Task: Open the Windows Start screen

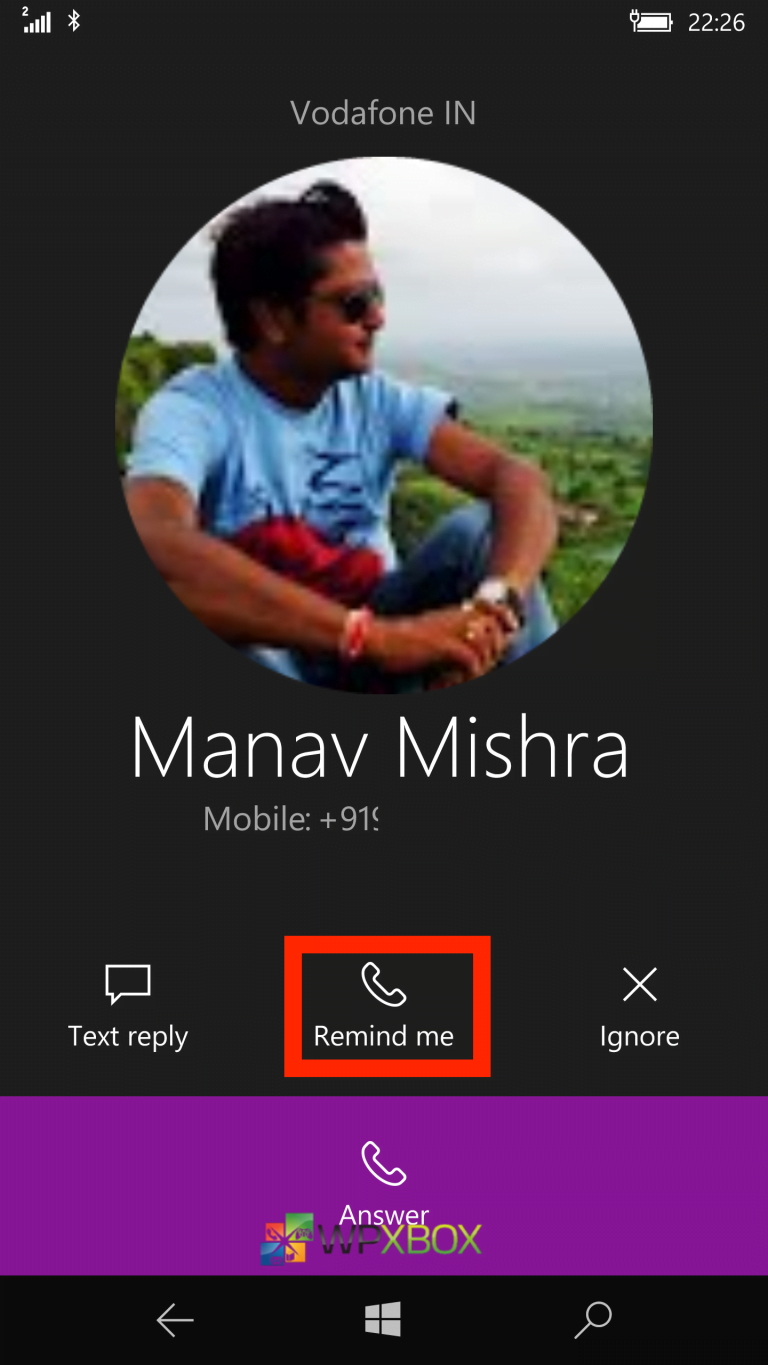Action: pos(383,1320)
